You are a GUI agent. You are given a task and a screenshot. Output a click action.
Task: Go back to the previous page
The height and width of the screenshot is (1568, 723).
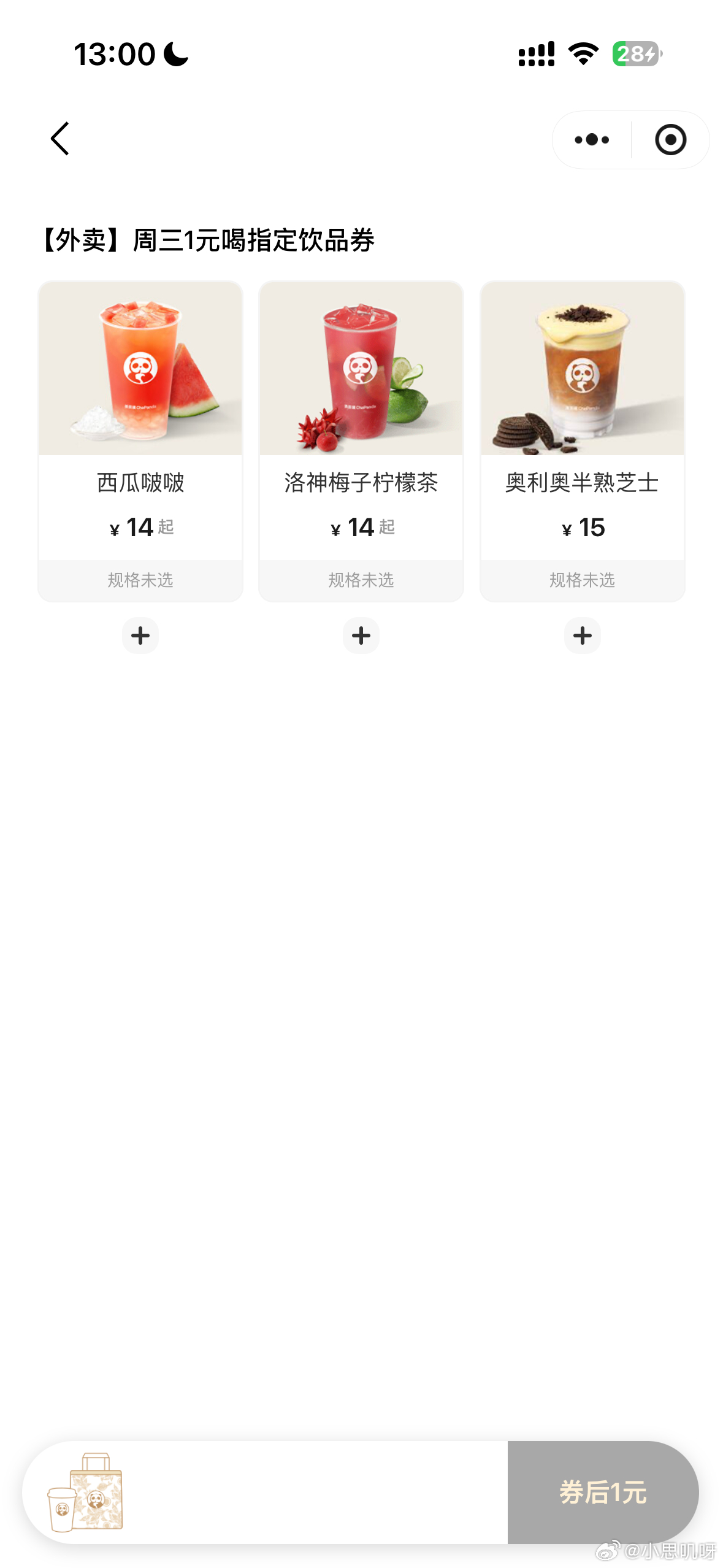click(x=60, y=139)
